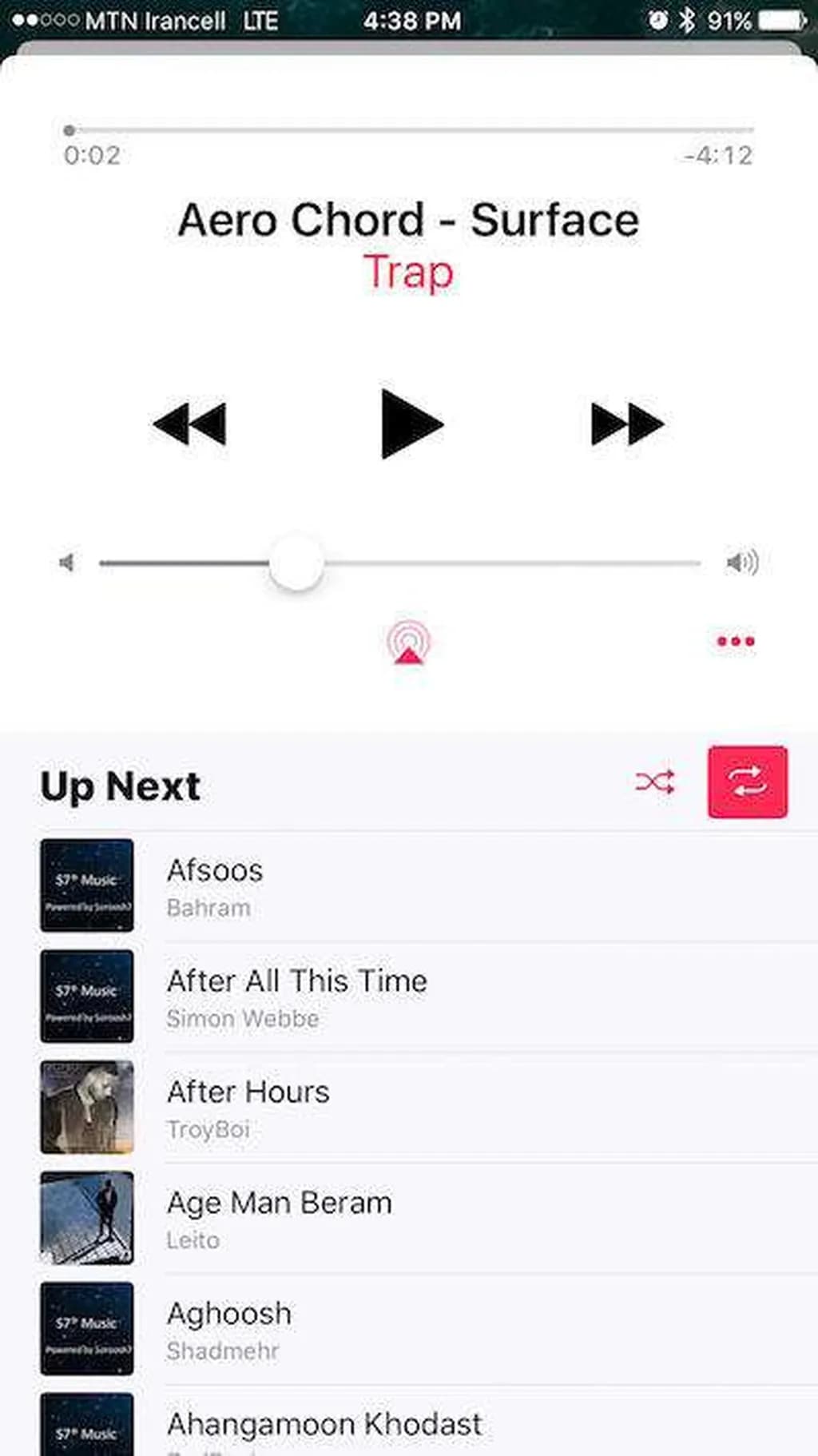The width and height of the screenshot is (818, 1456).
Task: Toggle shuffle for Up Next
Action: (x=655, y=782)
